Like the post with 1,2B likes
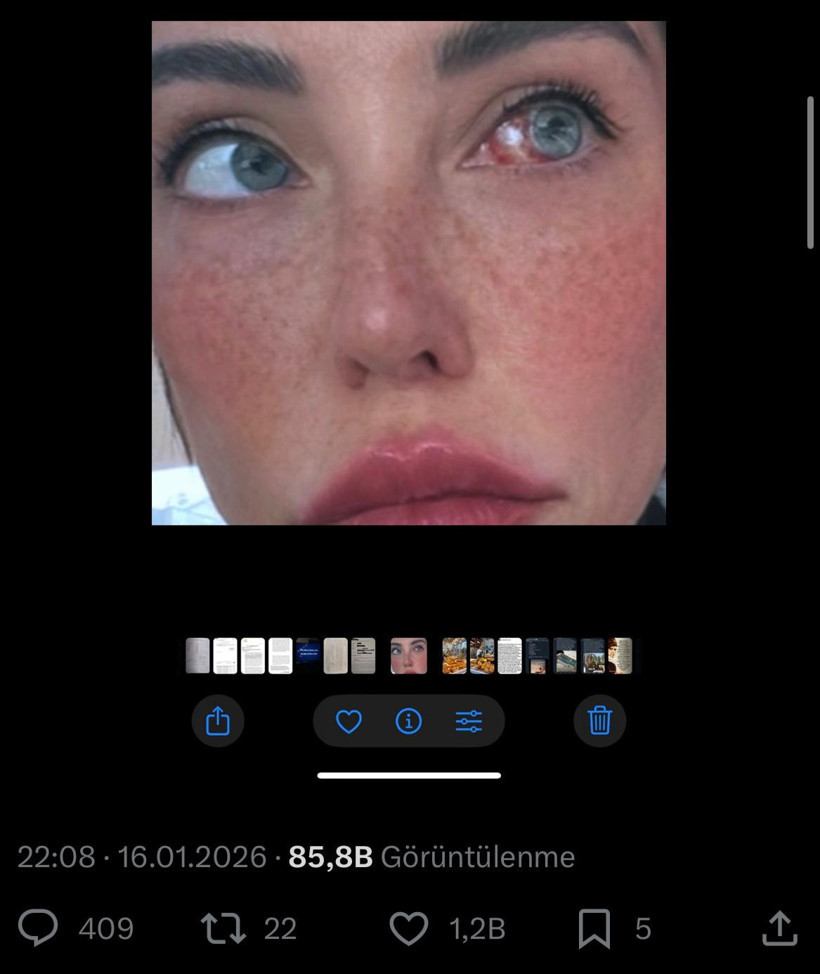 (x=408, y=928)
